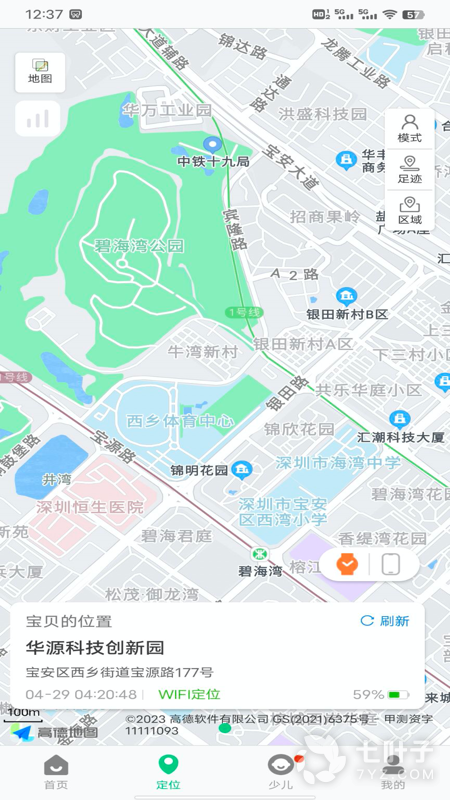This screenshot has width=450, height=800.
Task: Refresh location with 刷新
Action: click(385, 621)
